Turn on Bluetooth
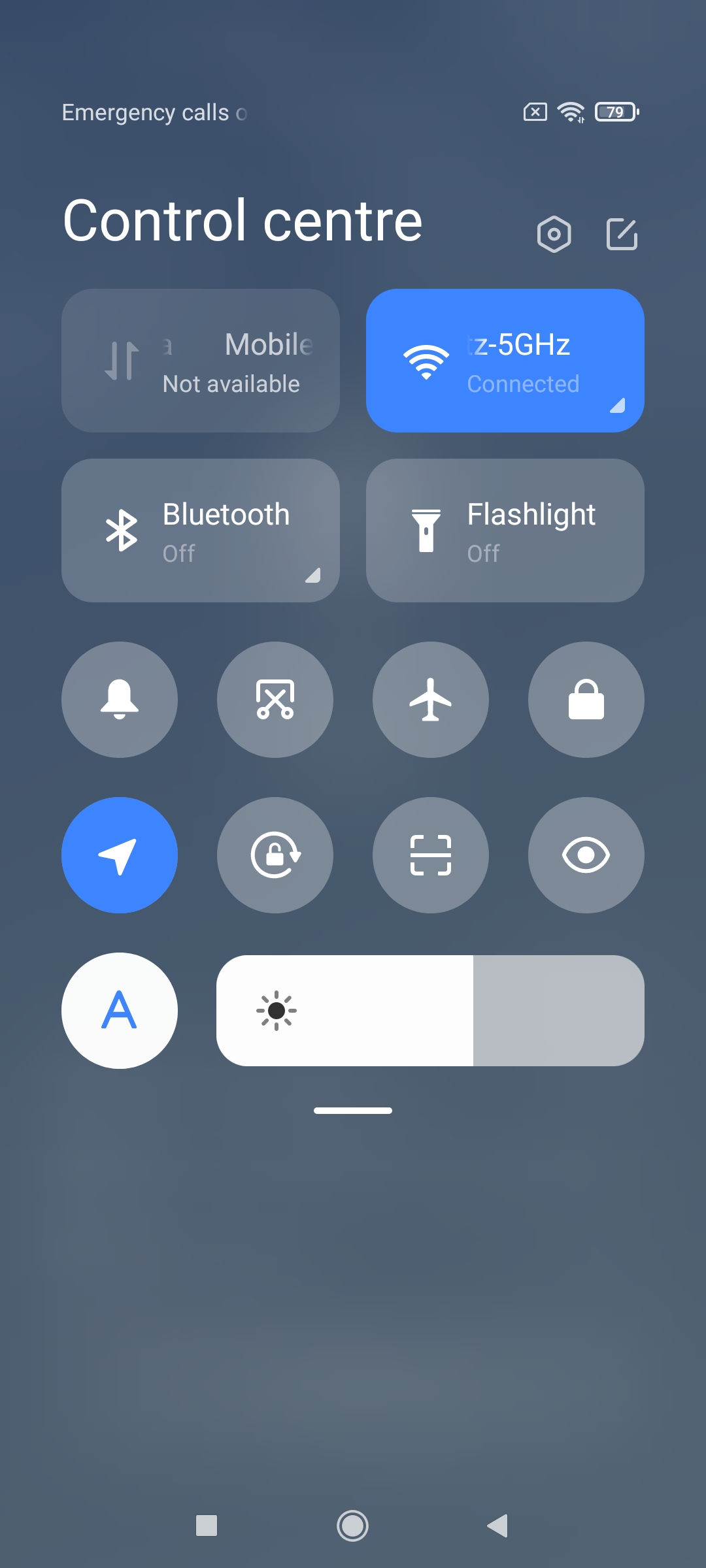The width and height of the screenshot is (706, 1568). (201, 531)
